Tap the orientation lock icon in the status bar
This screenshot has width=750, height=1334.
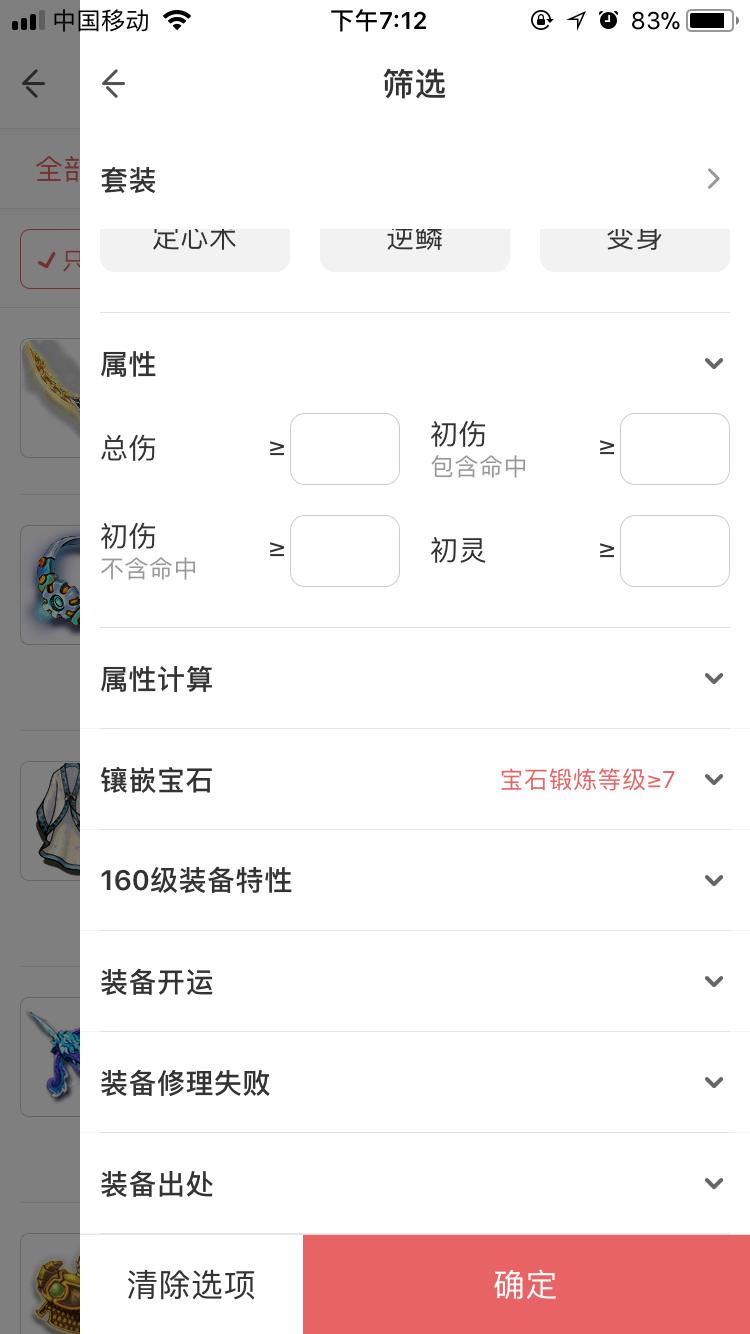coord(542,20)
